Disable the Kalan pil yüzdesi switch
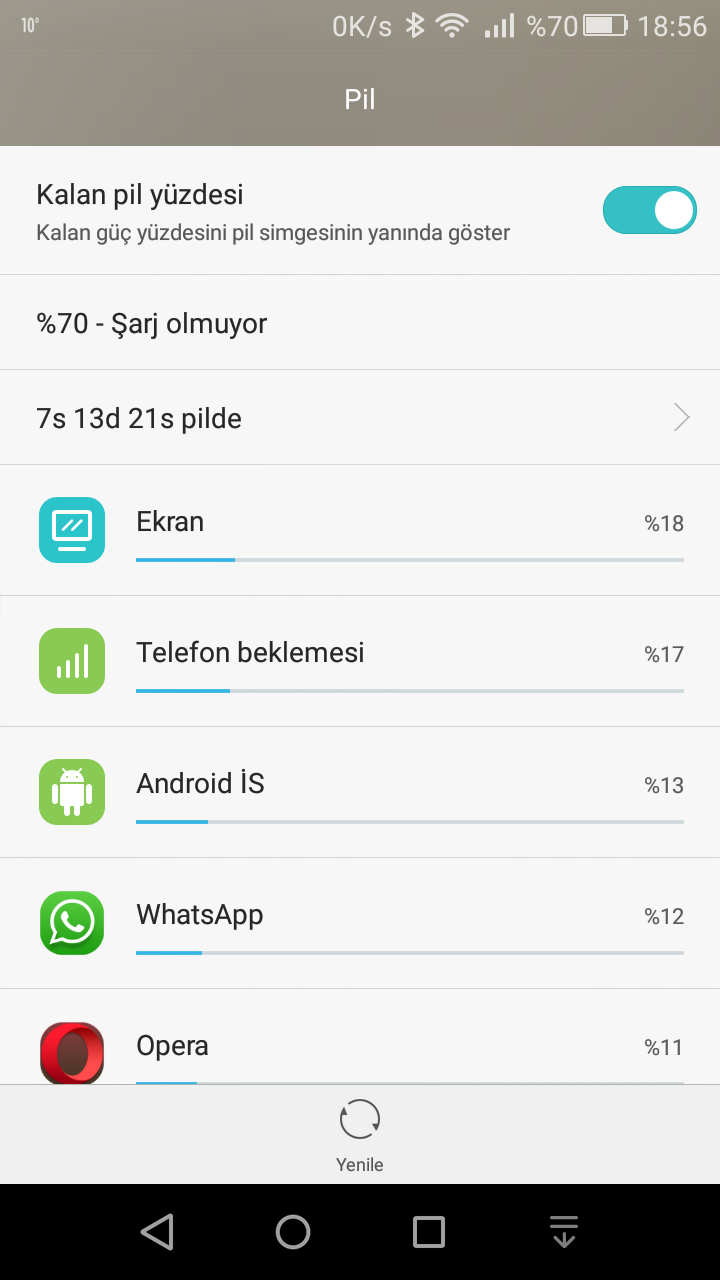 pyautogui.click(x=649, y=210)
